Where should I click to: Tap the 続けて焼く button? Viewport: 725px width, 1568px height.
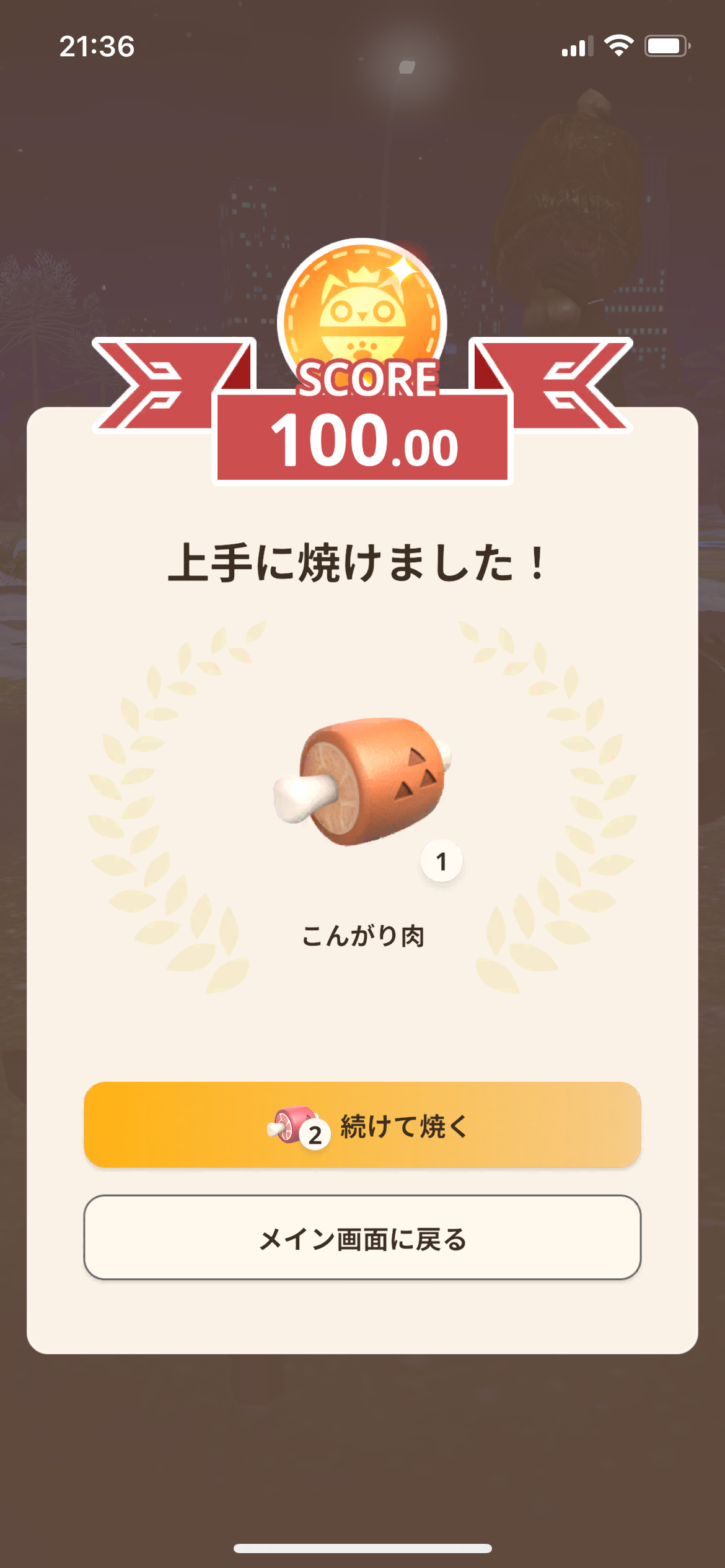point(362,1125)
